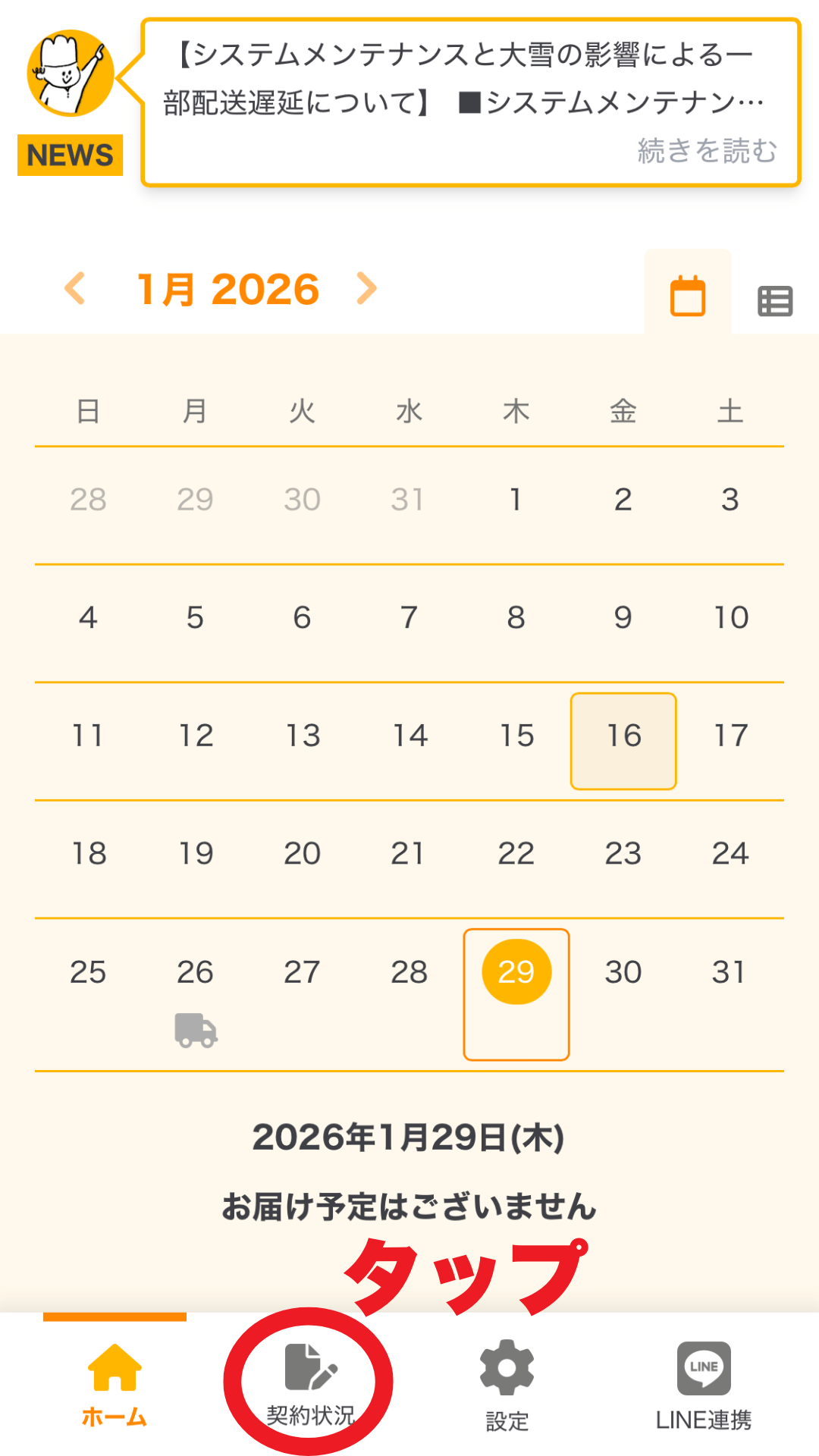This screenshot has height=1456, width=819.
Task: Select New Year's Day, January 1
Action: pos(516,499)
